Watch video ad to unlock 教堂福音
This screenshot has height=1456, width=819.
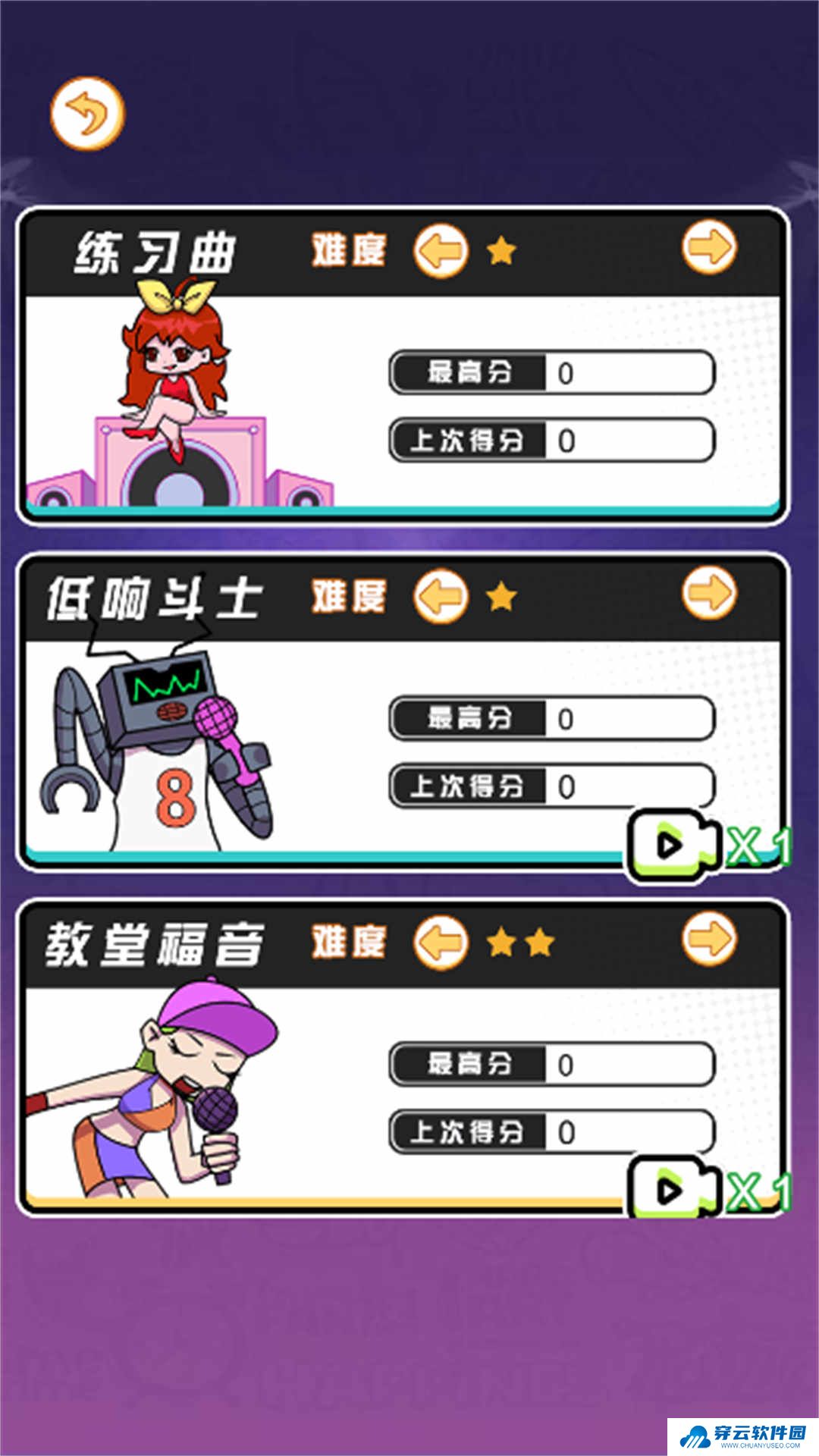(x=671, y=1190)
